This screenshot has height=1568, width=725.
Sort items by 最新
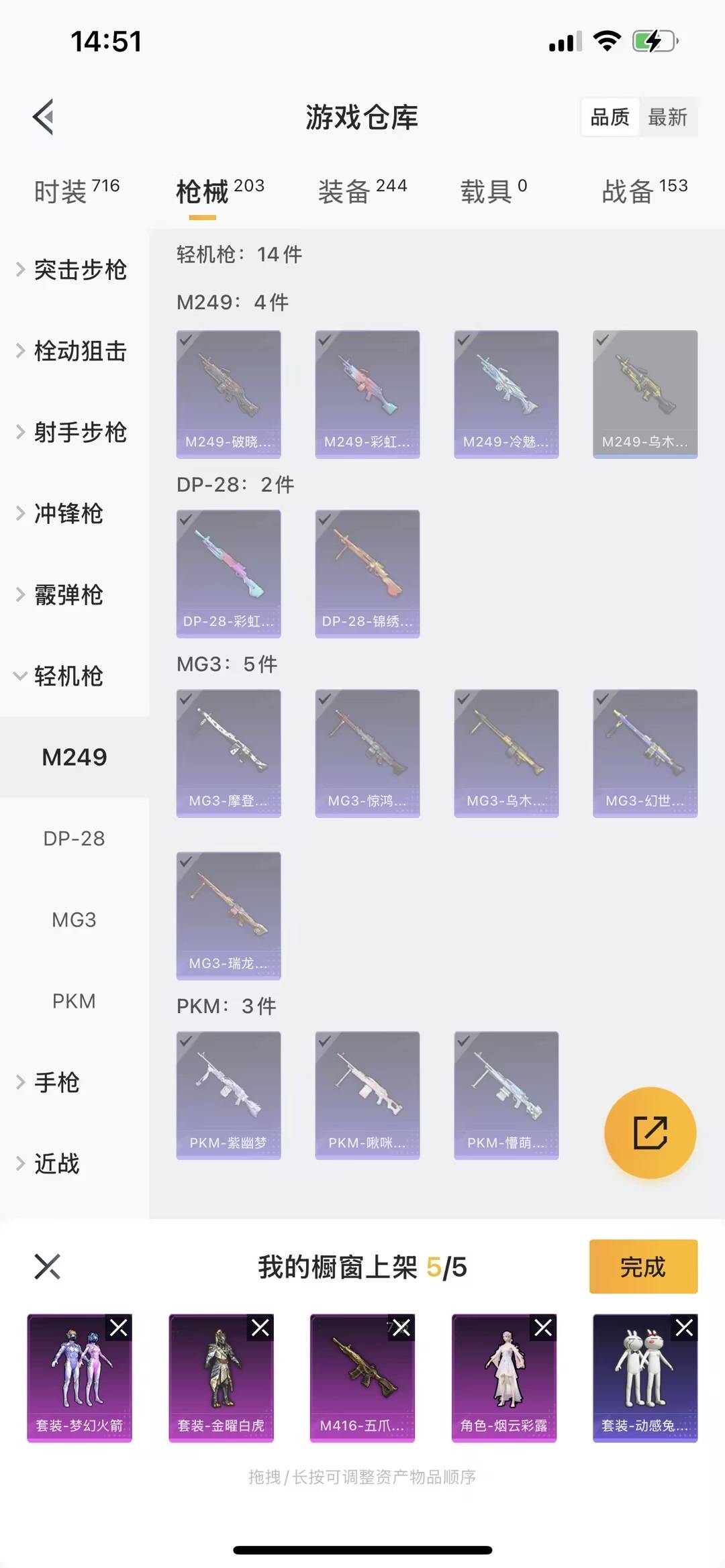click(667, 117)
